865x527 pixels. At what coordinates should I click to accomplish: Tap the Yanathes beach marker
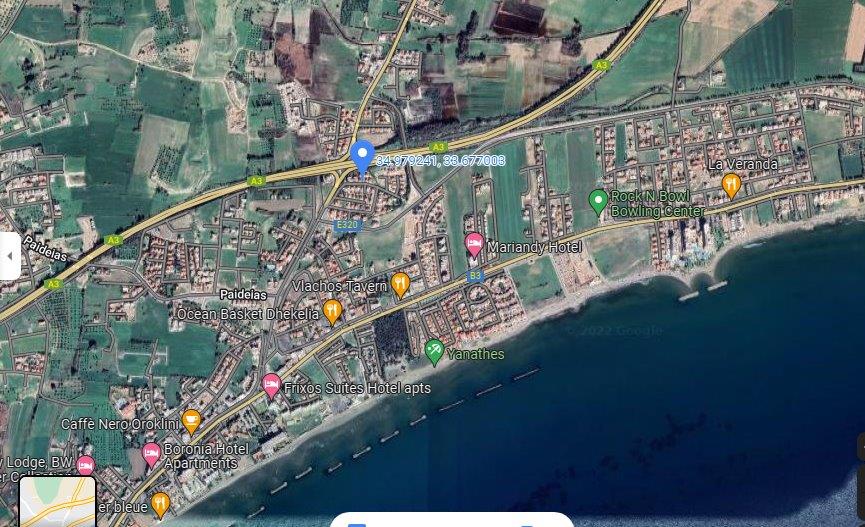click(434, 350)
